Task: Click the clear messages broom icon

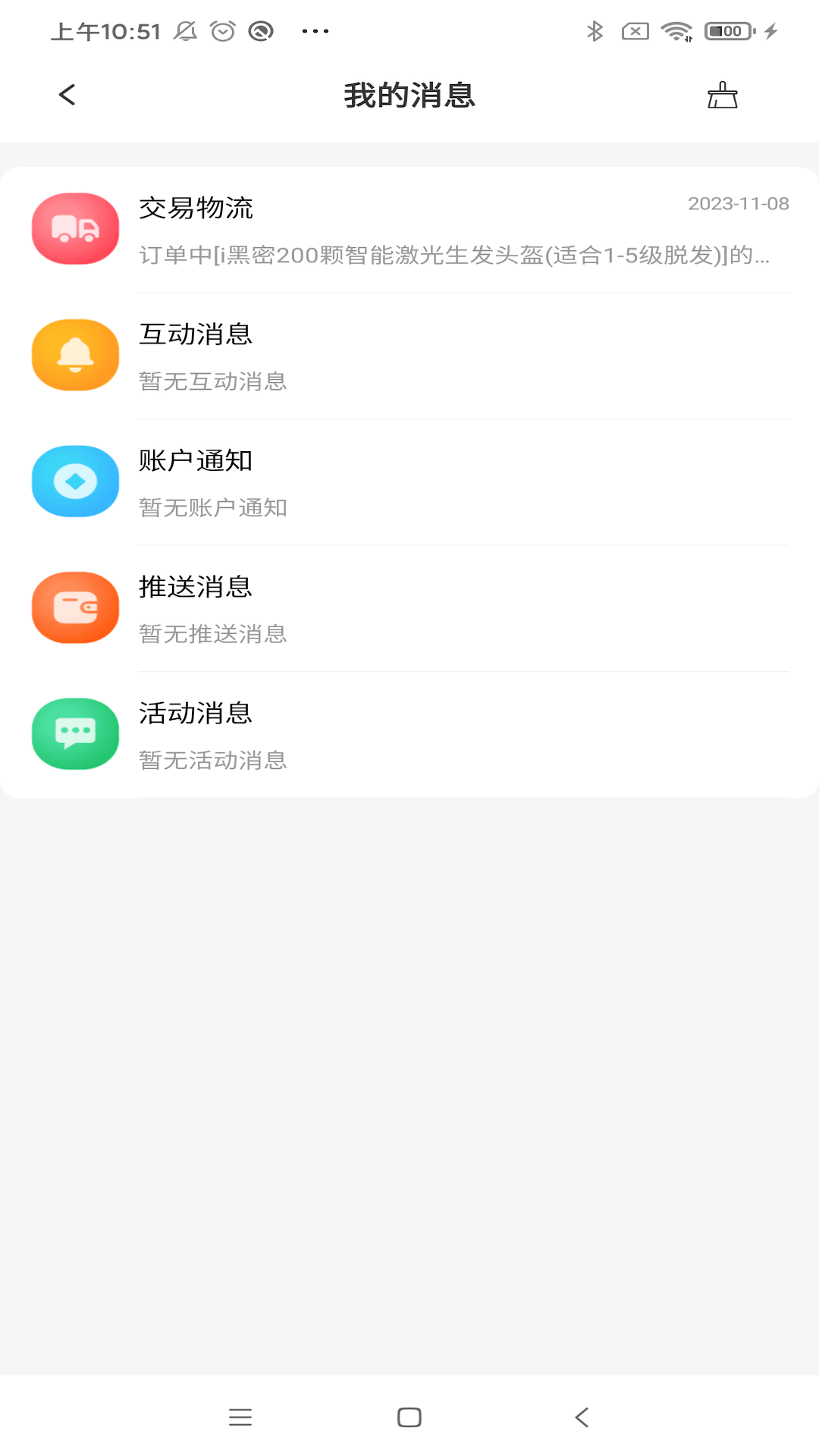Action: pos(721,96)
